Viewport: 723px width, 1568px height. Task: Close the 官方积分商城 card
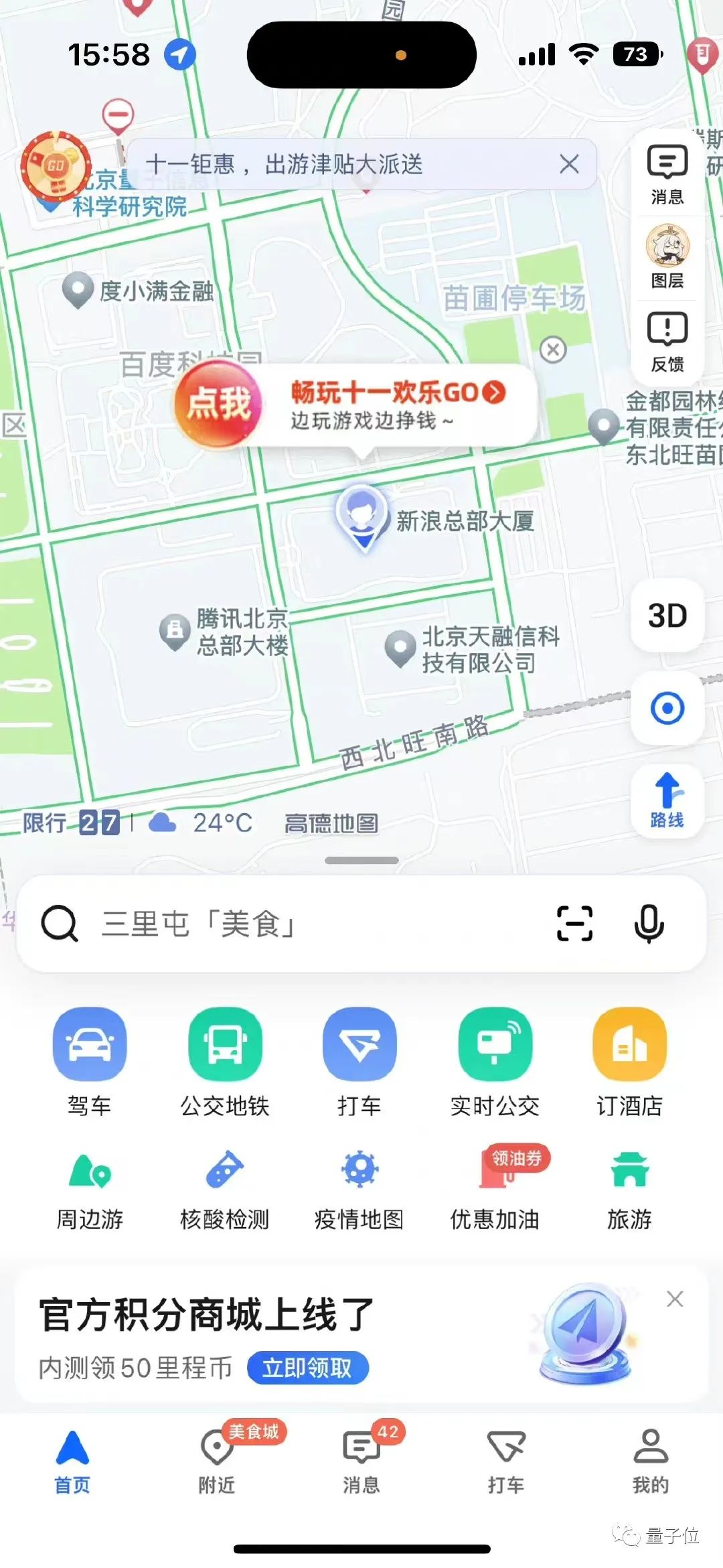(x=675, y=1299)
